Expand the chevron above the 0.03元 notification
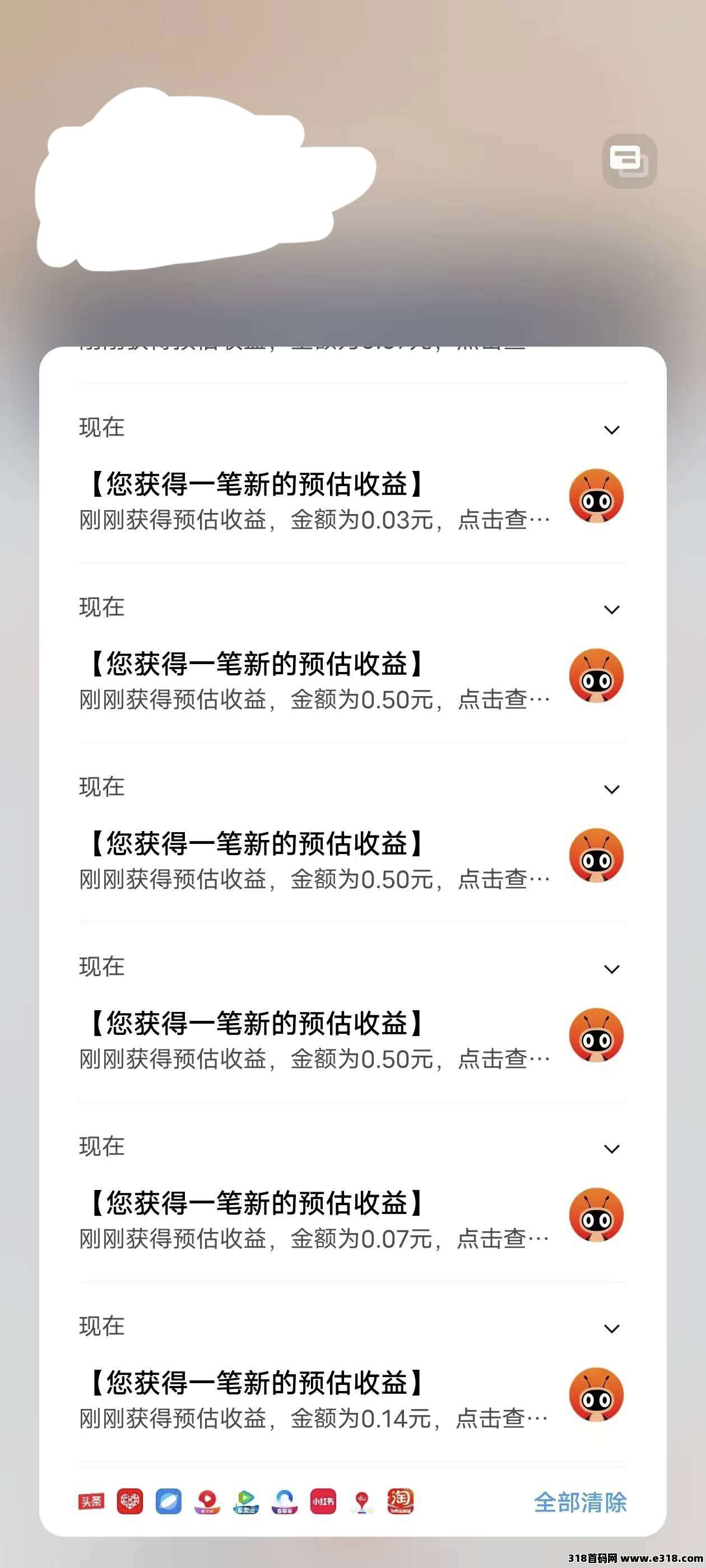The width and height of the screenshot is (706, 1568). [611, 430]
